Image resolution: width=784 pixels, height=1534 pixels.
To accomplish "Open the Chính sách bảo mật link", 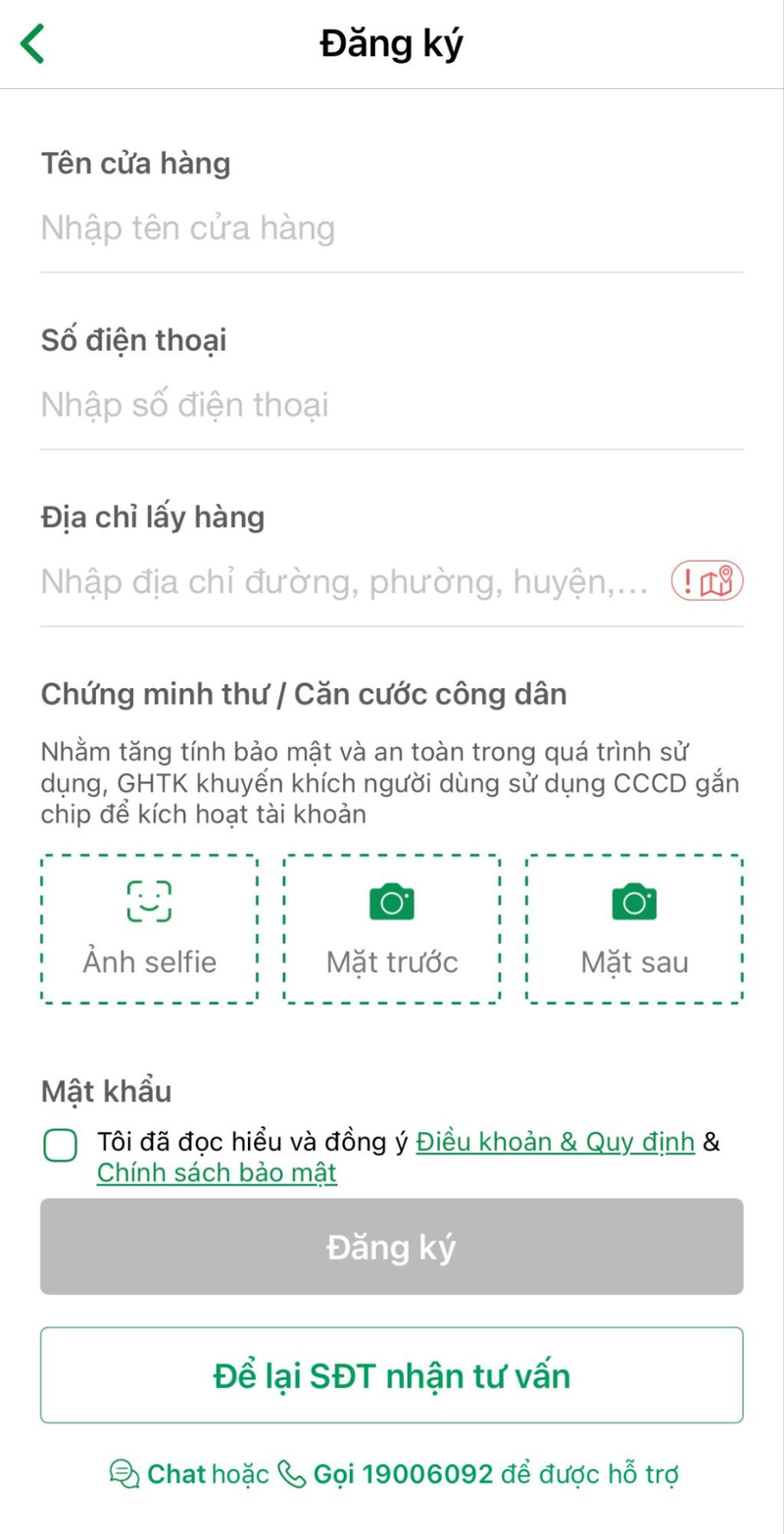I will [x=217, y=1172].
